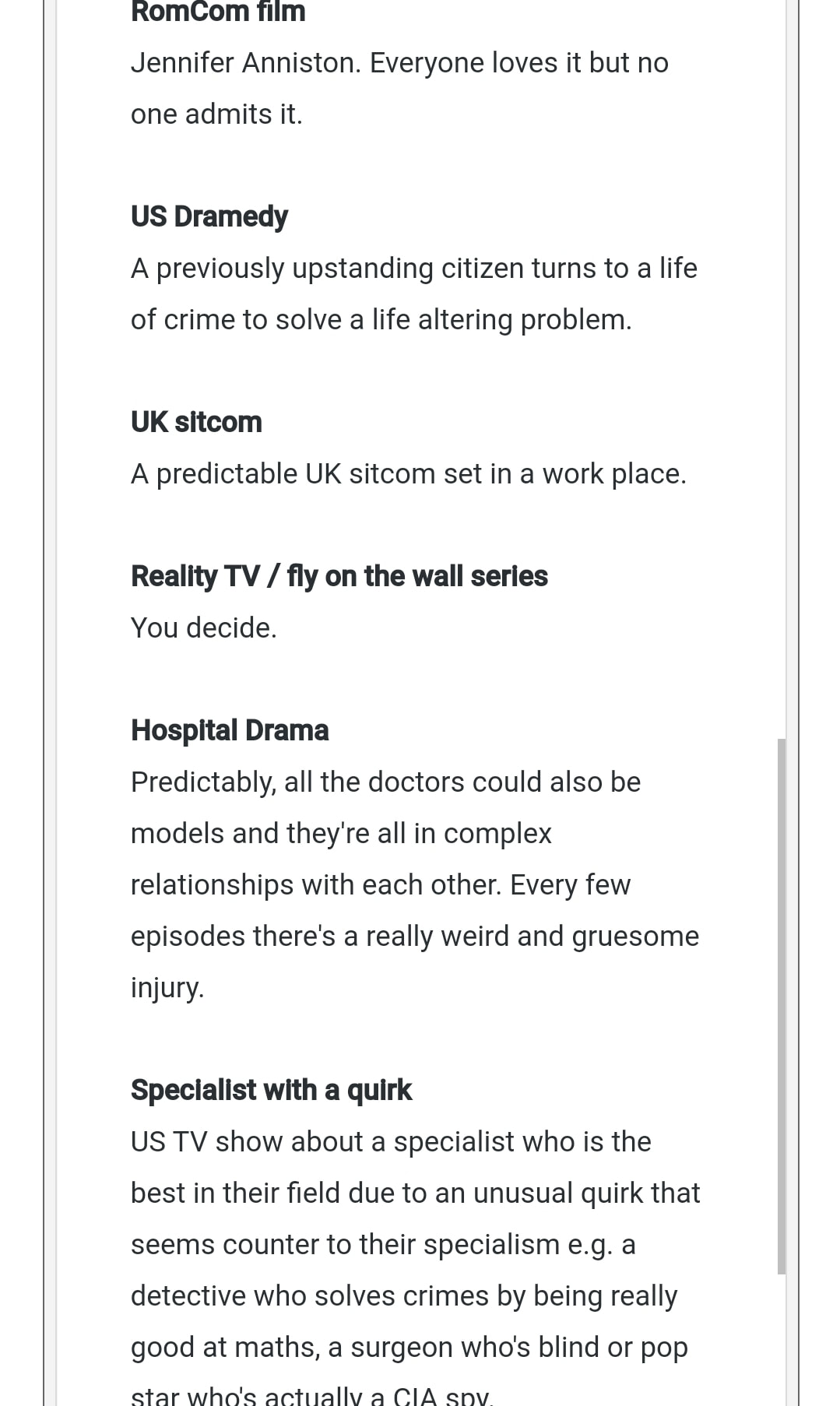Tap the vertical scrollbar thumb
Screen dimensions: 840x1406
tap(781, 1006)
